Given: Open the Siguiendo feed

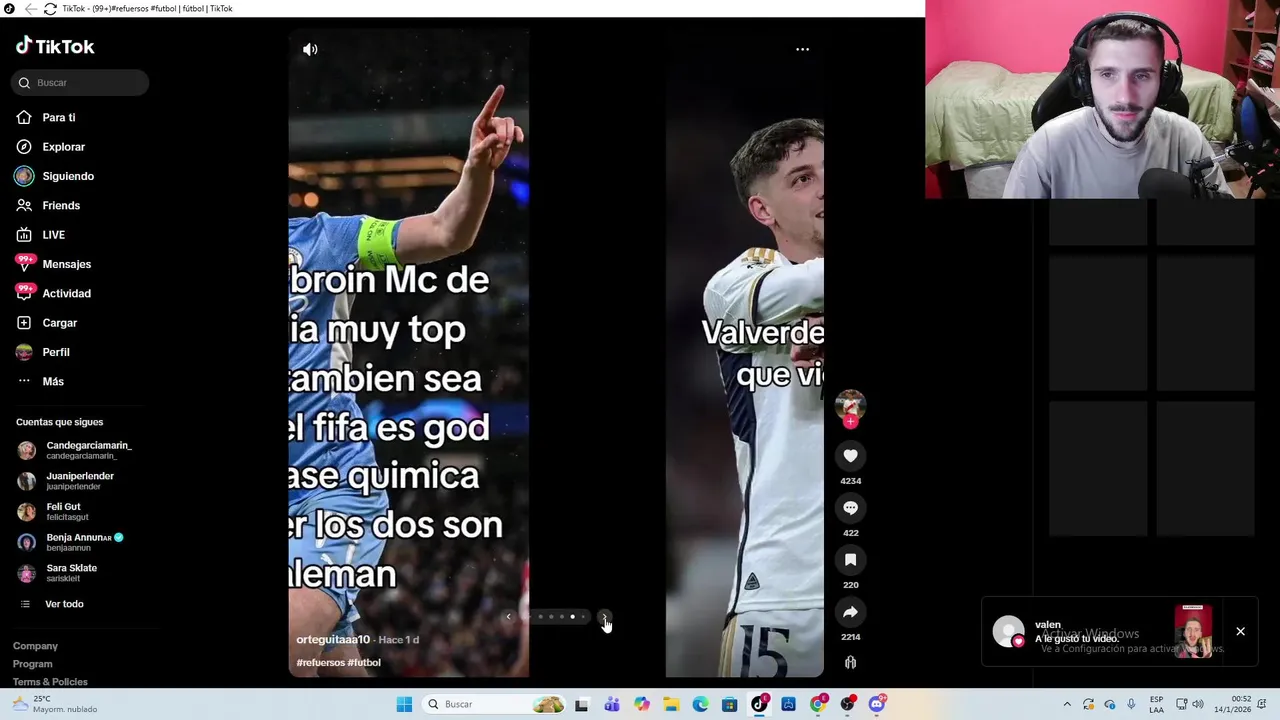Looking at the screenshot, I should [67, 176].
